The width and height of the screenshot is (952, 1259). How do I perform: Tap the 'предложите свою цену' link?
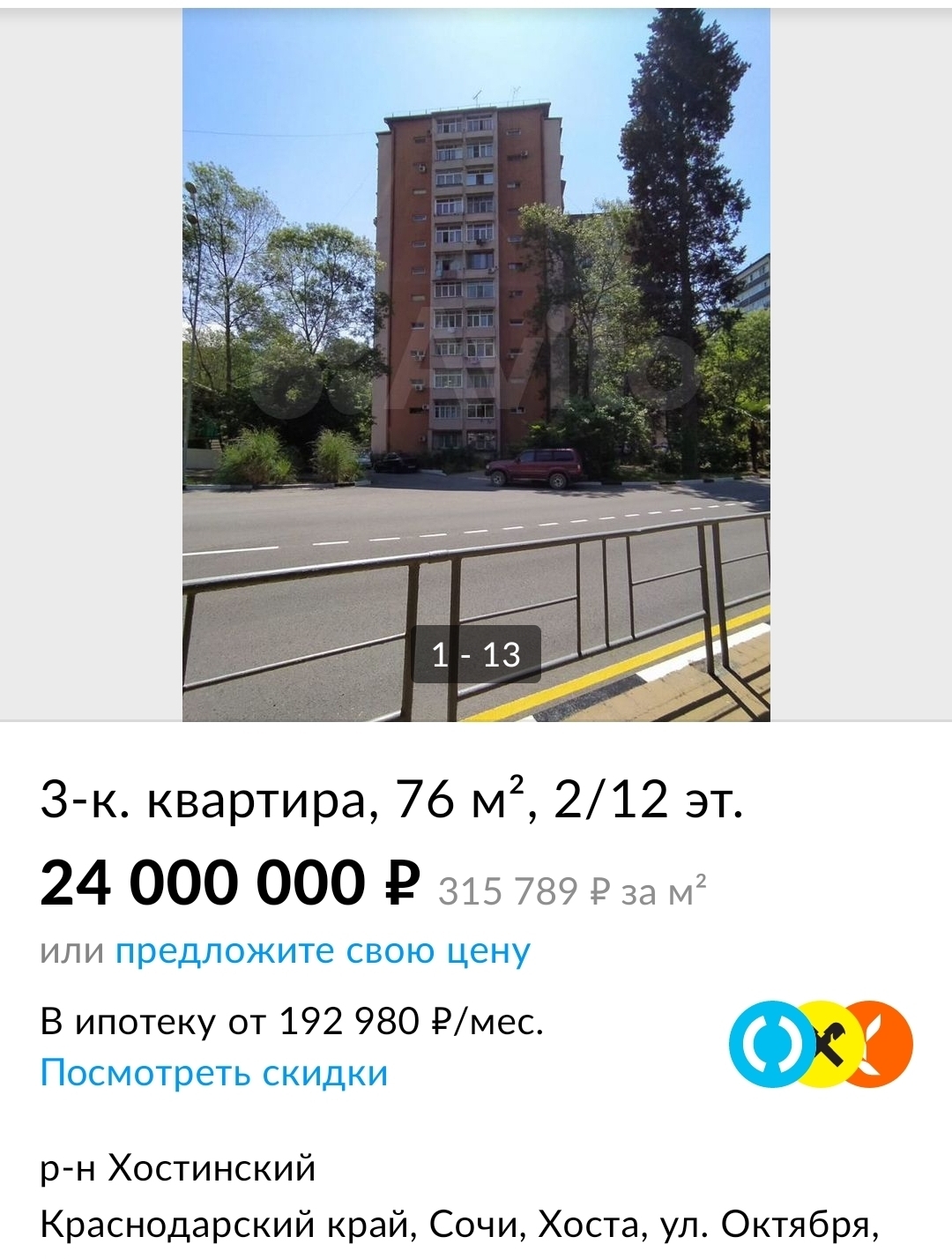(323, 951)
